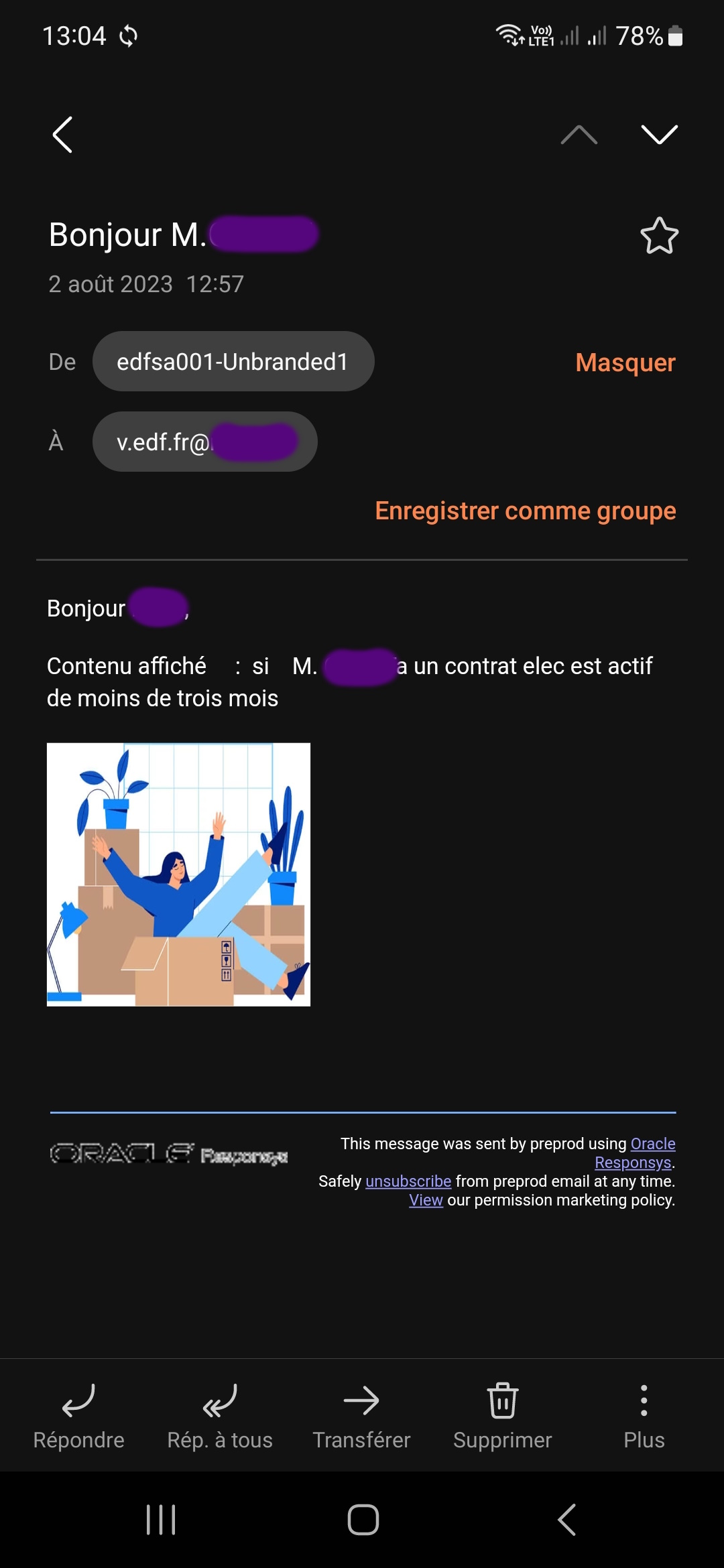This screenshot has width=724, height=1568.
Task: Tap Masquer to hide details
Action: [625, 363]
